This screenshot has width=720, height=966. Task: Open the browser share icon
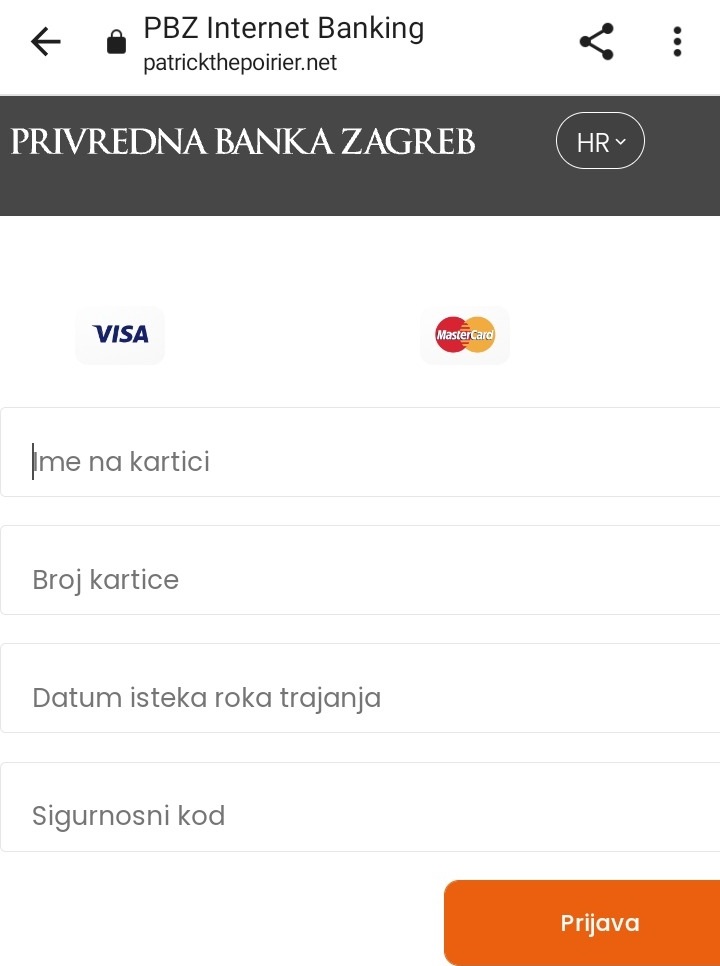pos(595,41)
